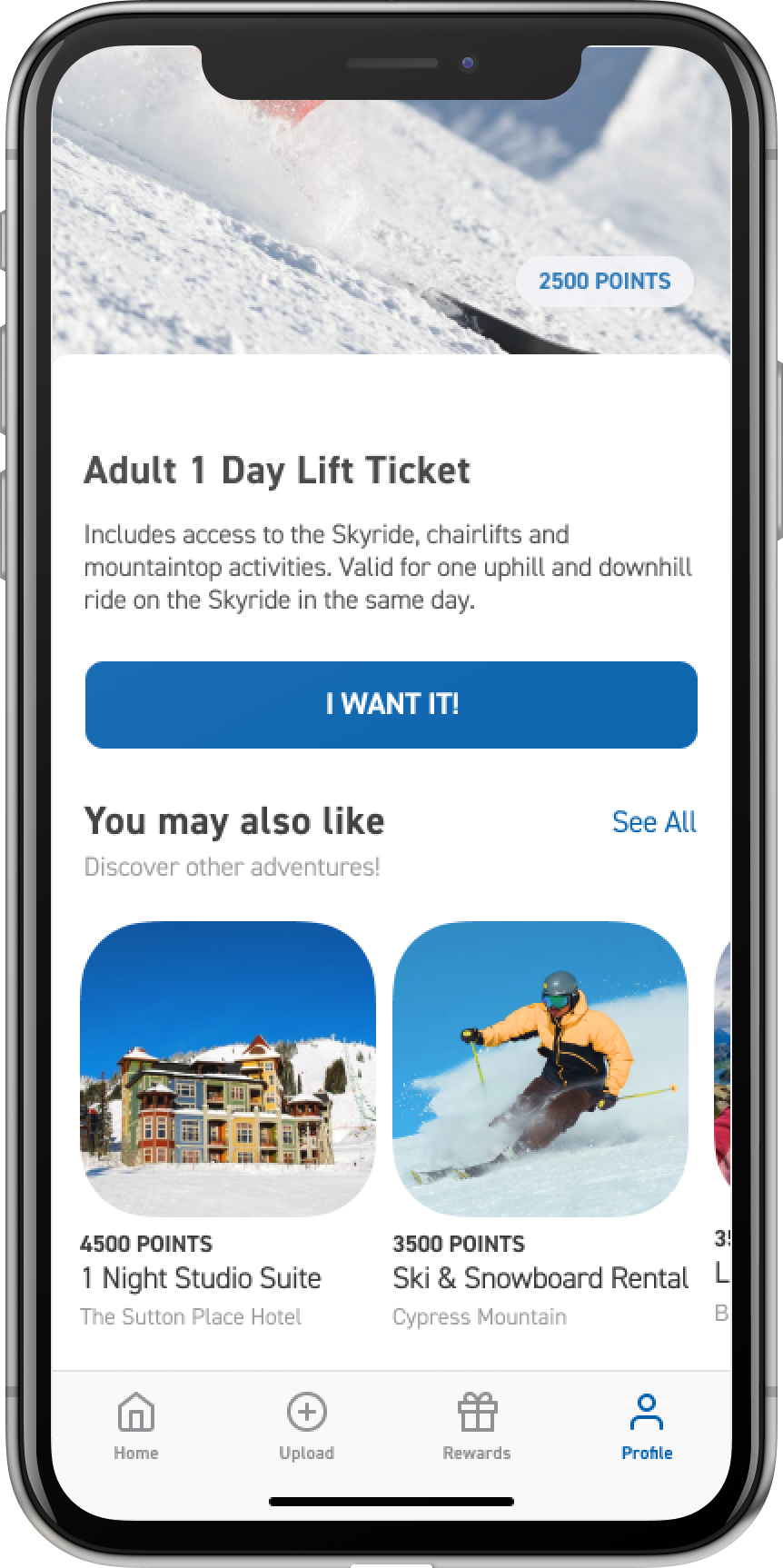Select the Profile tab
Screen dimensions: 783x1568
coord(647,1426)
